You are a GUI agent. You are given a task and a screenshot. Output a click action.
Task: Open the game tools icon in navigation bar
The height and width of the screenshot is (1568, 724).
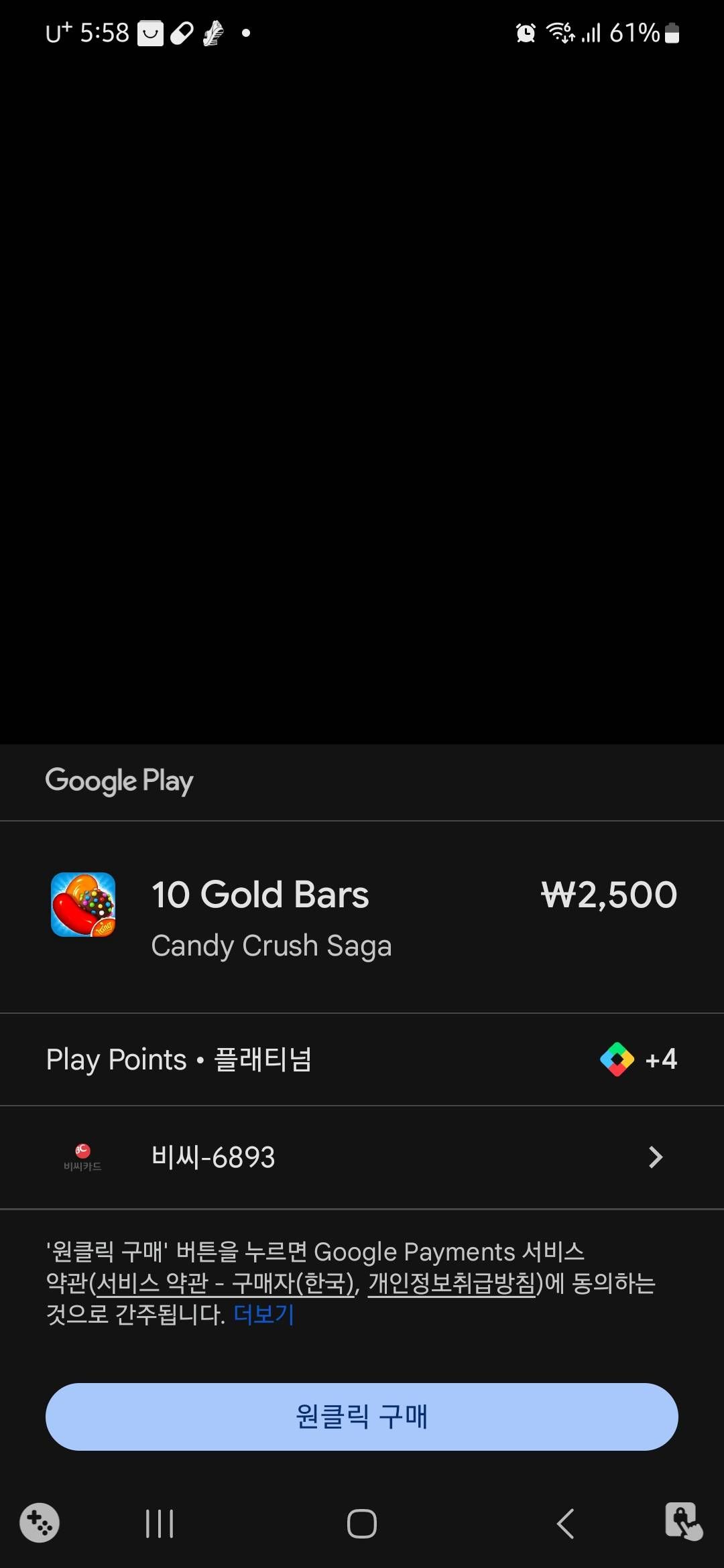[40, 1522]
